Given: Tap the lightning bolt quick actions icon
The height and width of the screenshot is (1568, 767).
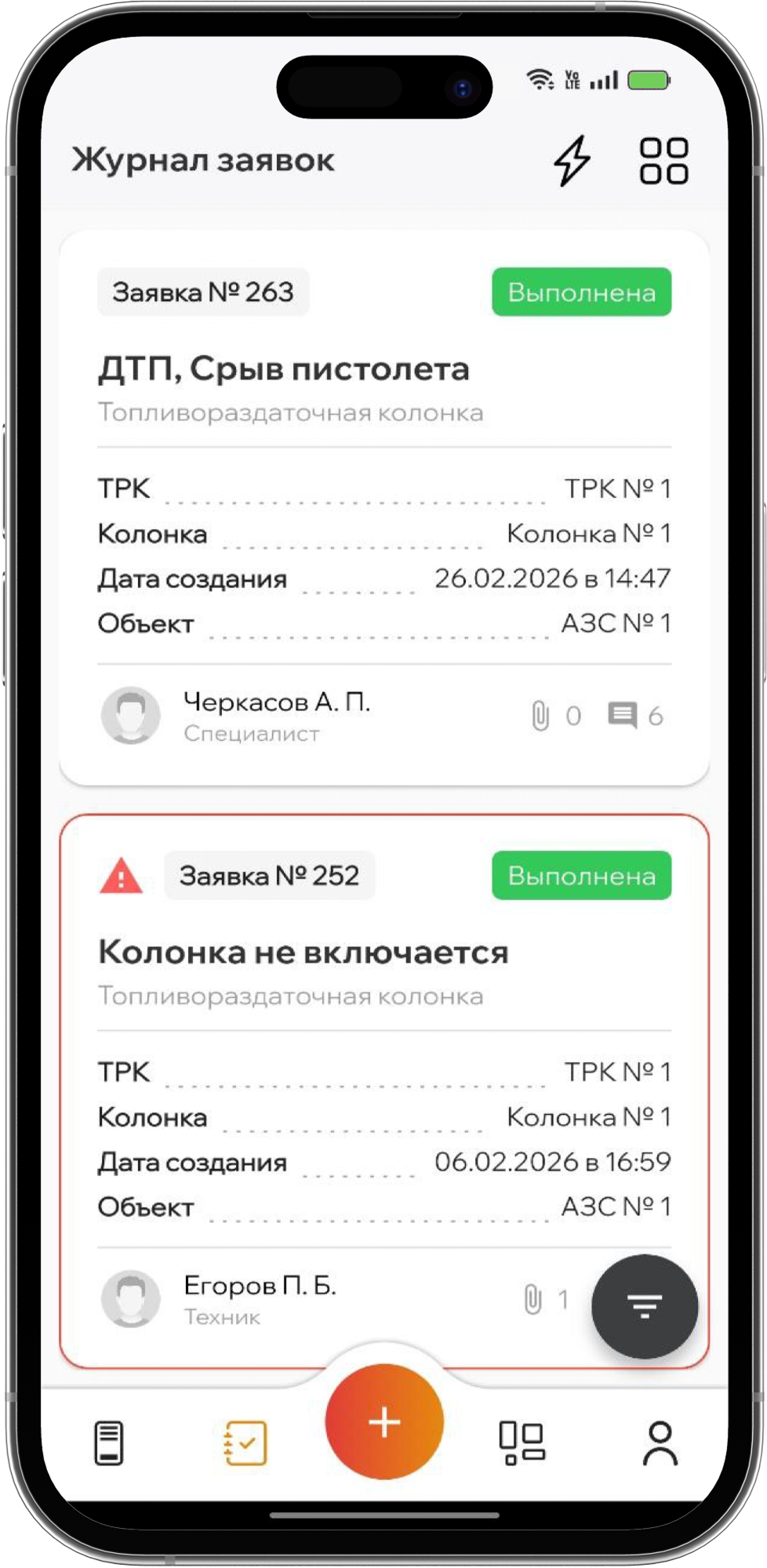Looking at the screenshot, I should coord(572,161).
